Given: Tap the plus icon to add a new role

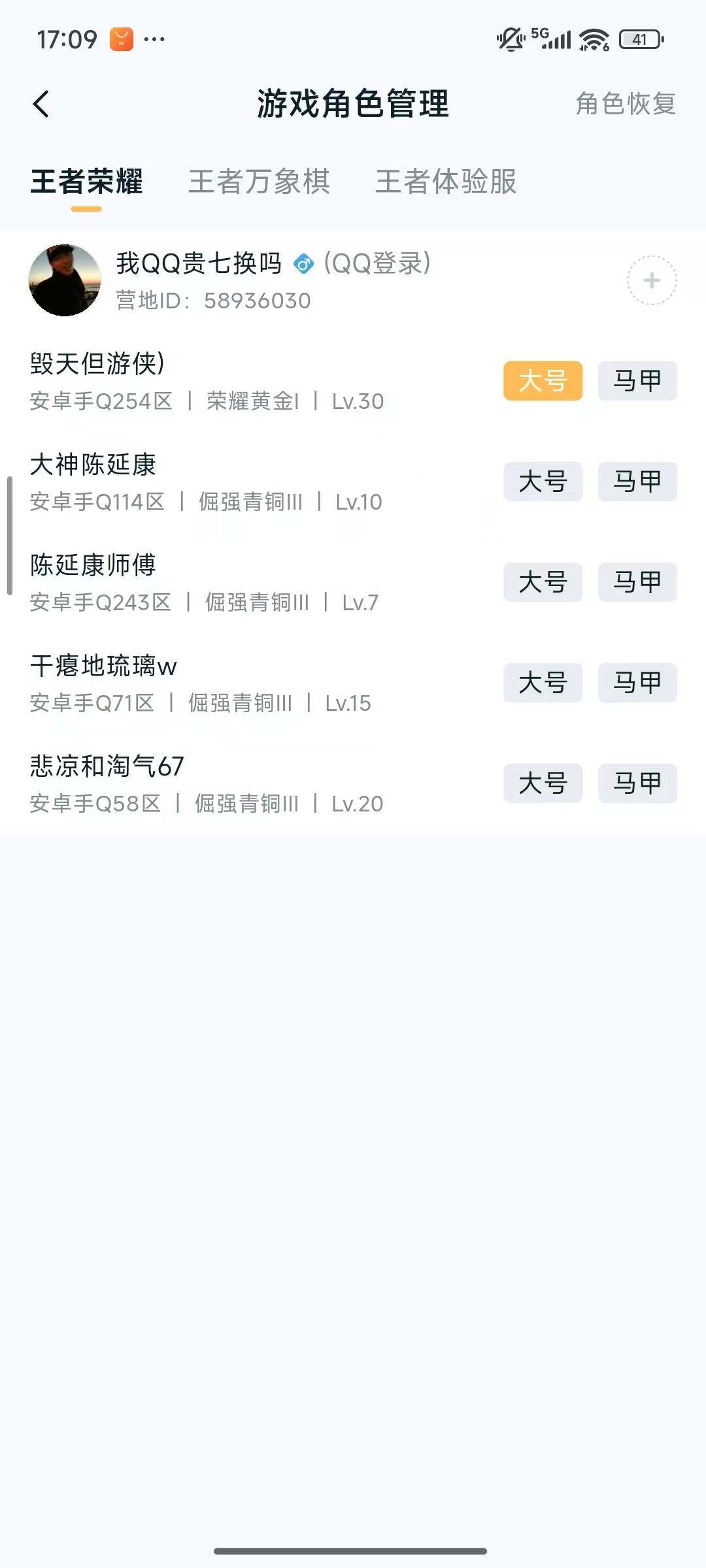Looking at the screenshot, I should [650, 280].
